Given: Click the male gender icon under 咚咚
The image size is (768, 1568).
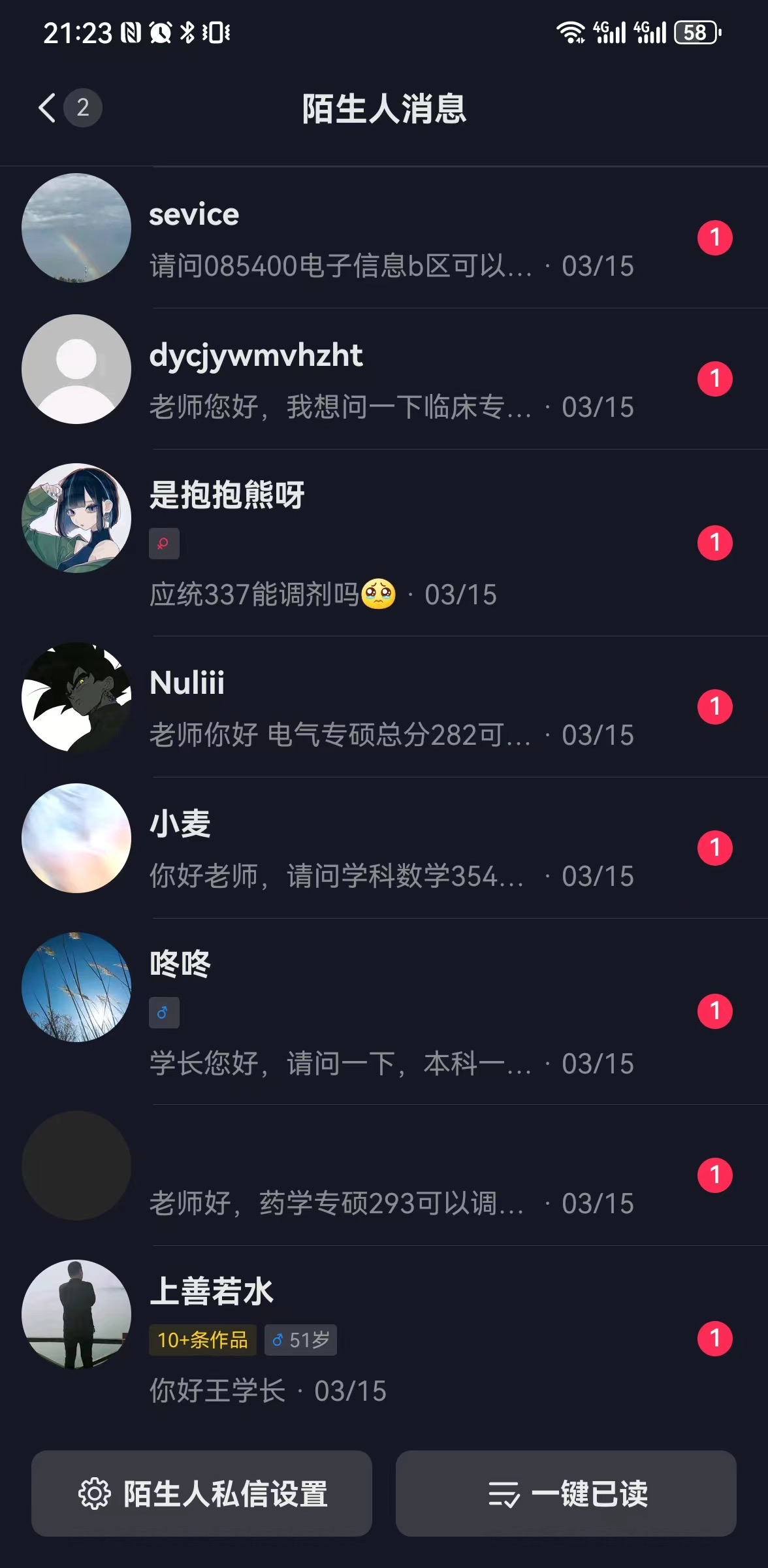Looking at the screenshot, I should coord(164,1011).
